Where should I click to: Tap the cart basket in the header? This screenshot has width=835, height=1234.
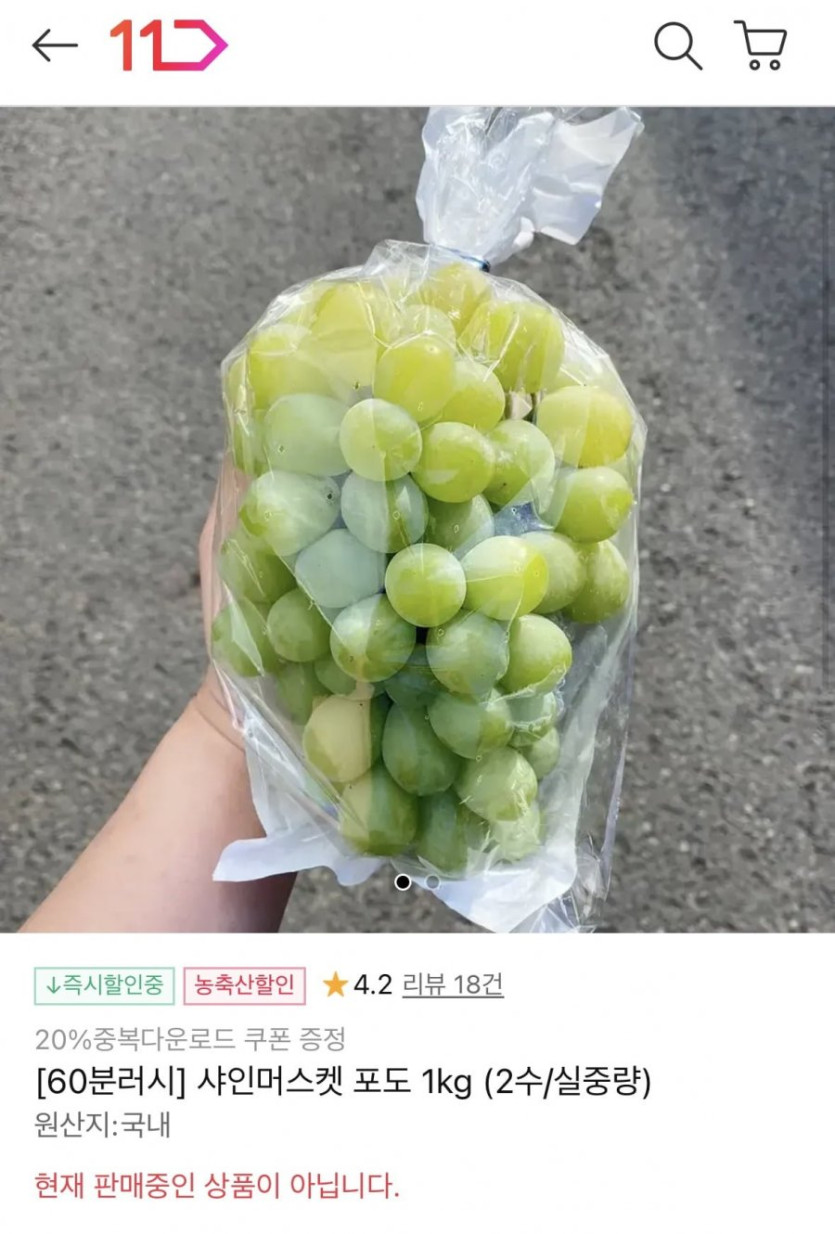coord(759,46)
